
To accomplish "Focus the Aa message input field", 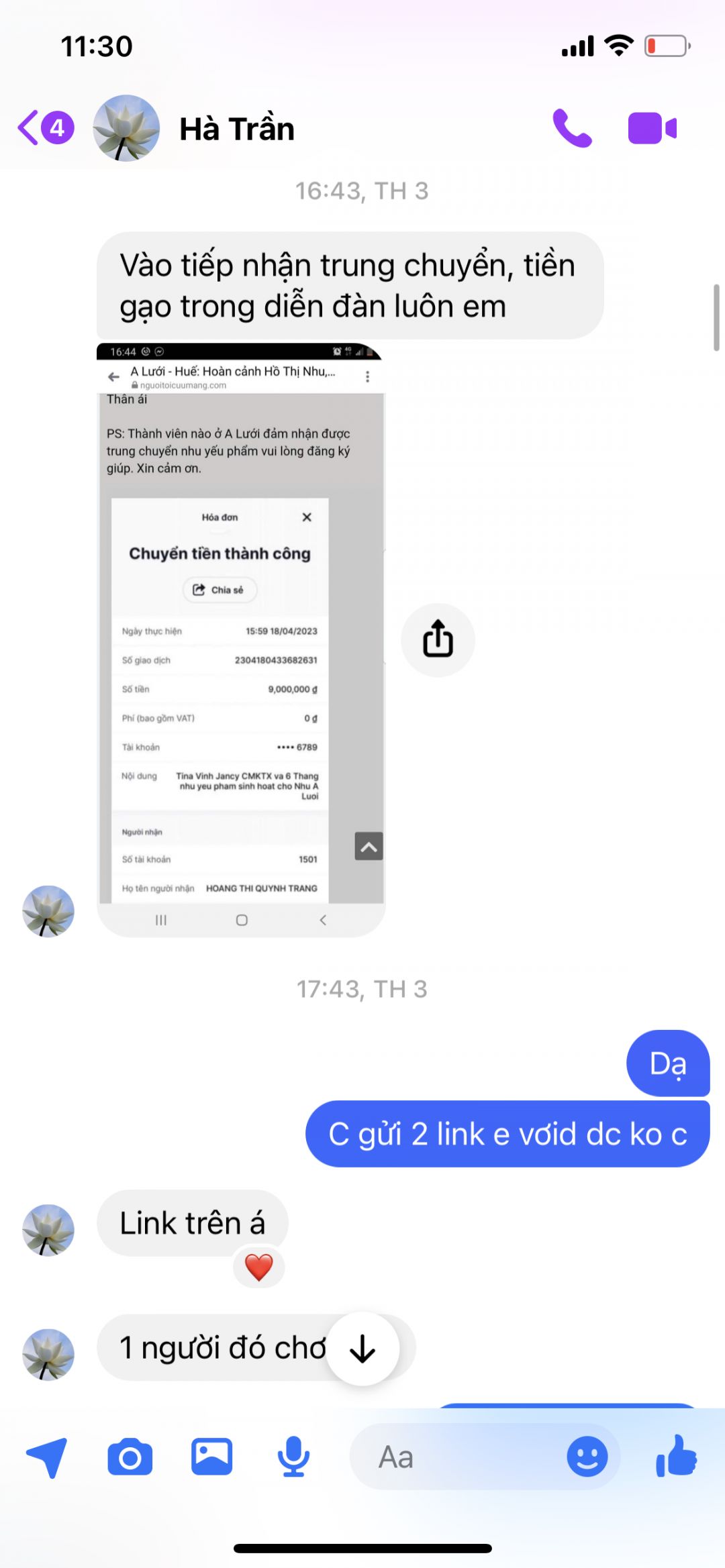I will pyautogui.click(x=456, y=1457).
